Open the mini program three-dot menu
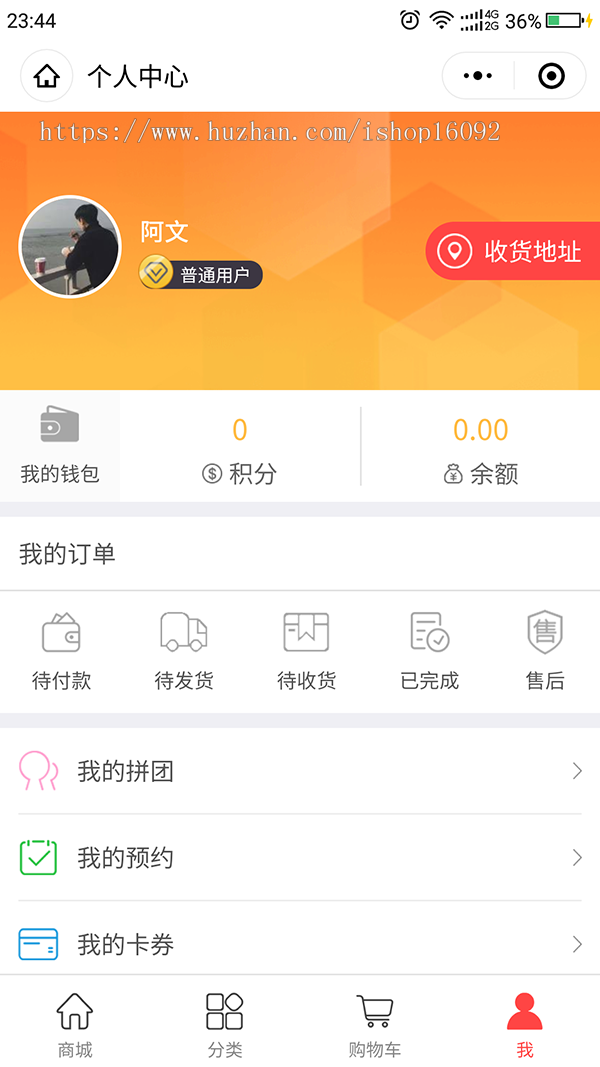This screenshot has width=600, height=1067. (x=479, y=76)
